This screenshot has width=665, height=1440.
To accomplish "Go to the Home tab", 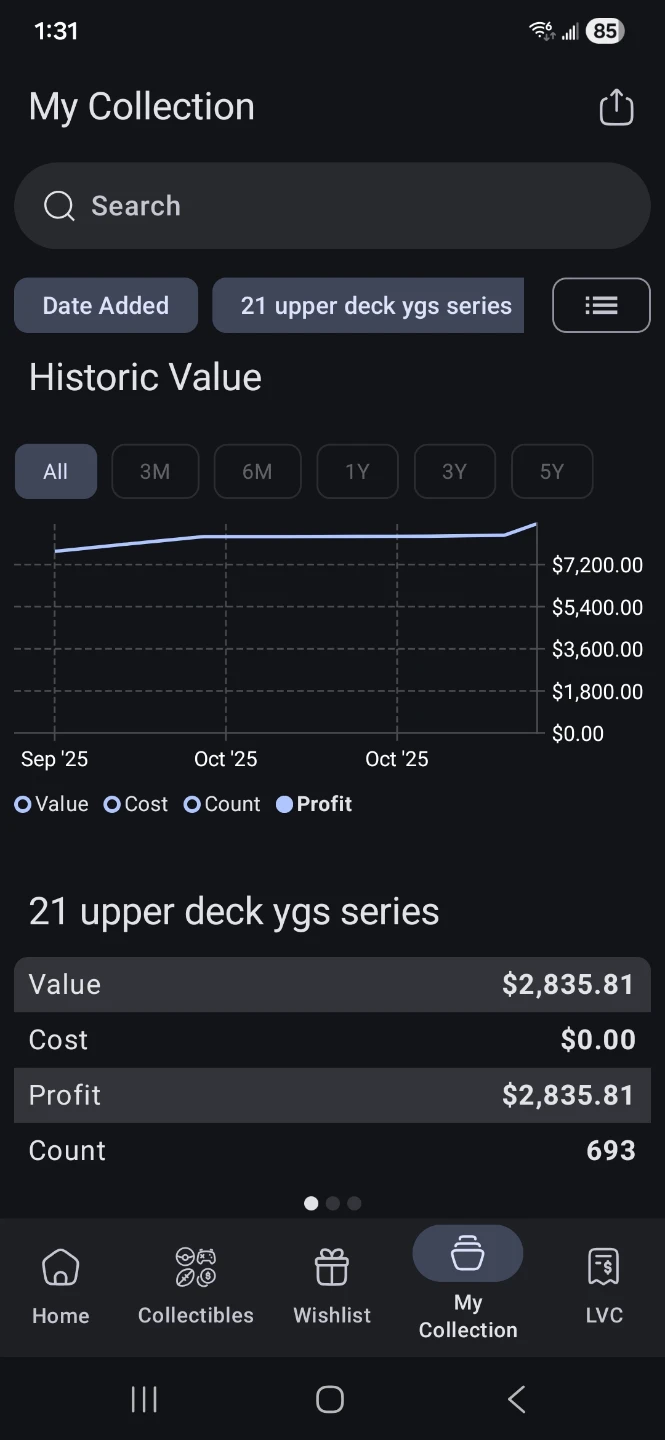I will (61, 1287).
